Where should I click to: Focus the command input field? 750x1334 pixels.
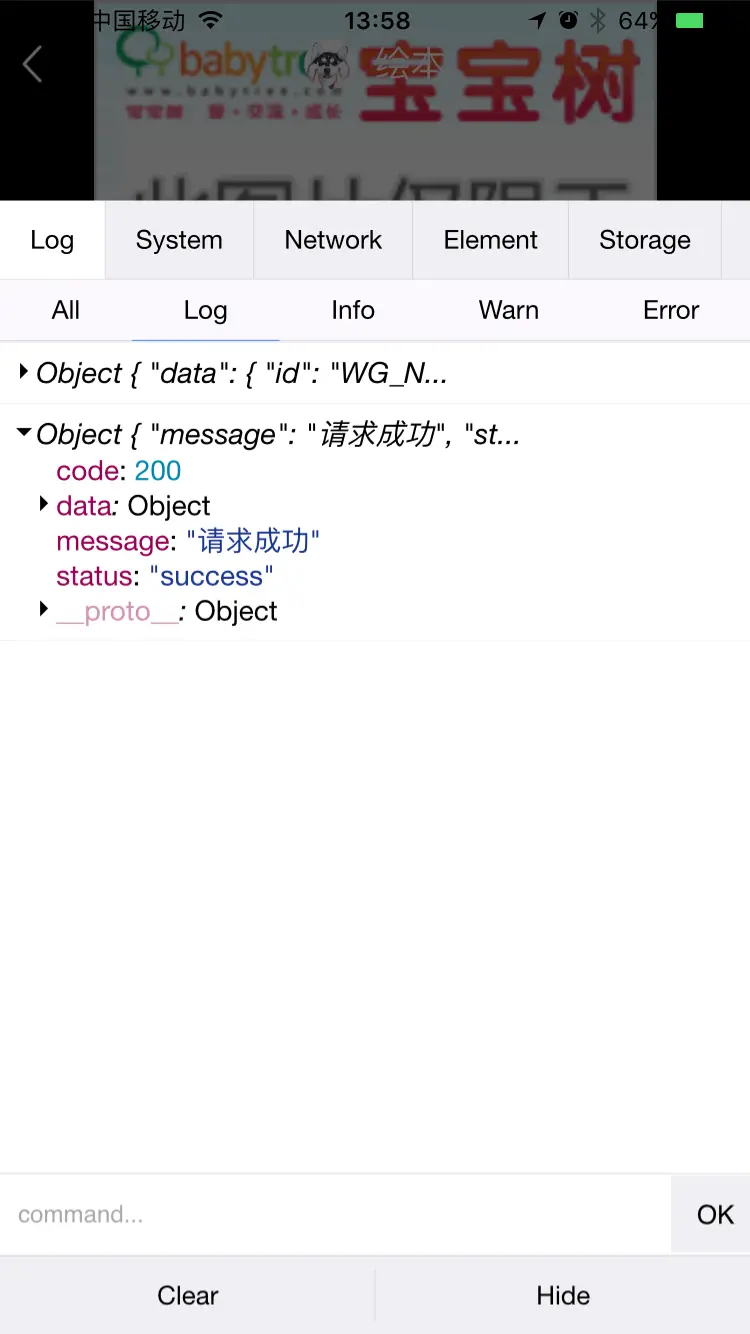(x=335, y=1214)
